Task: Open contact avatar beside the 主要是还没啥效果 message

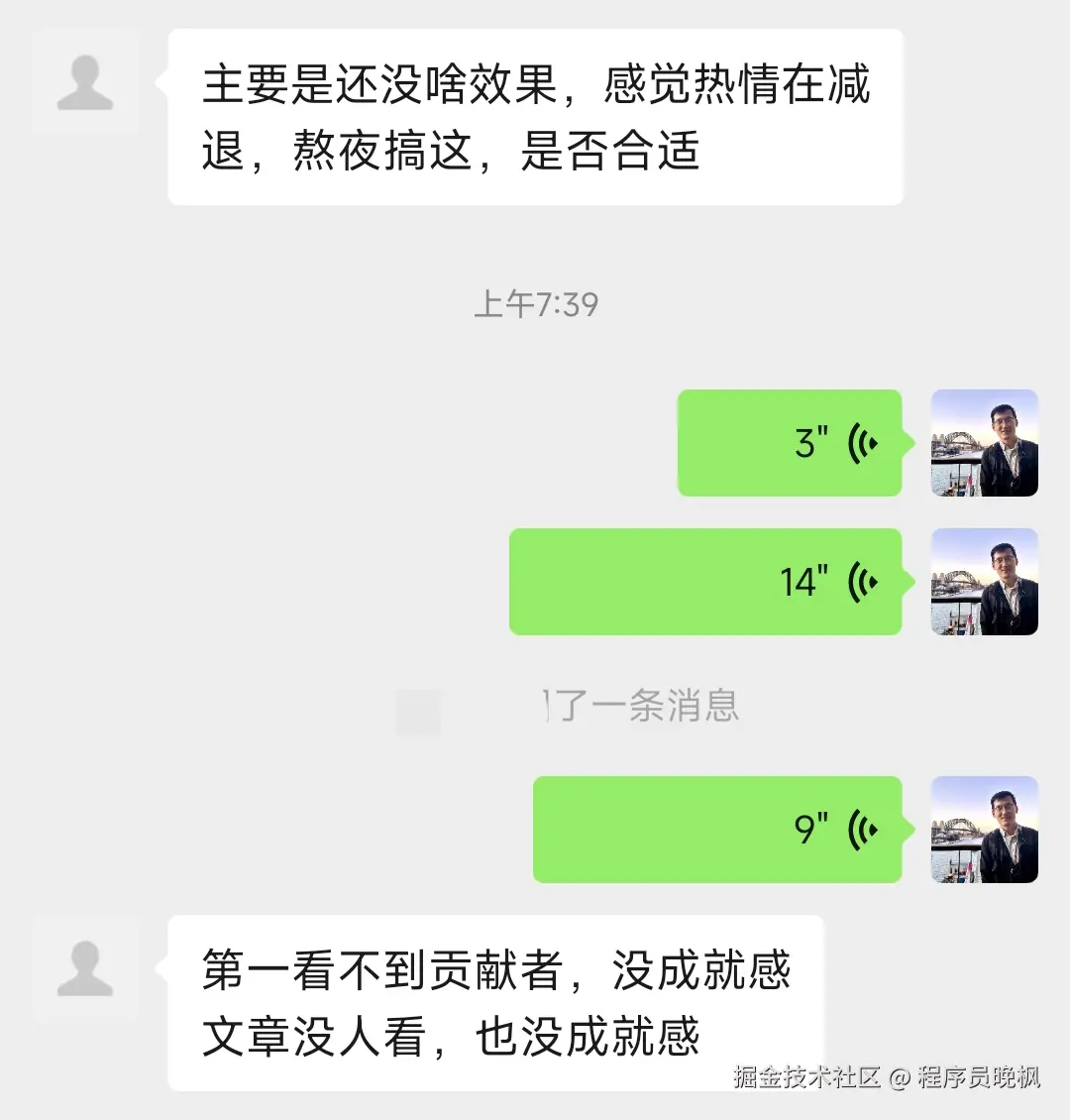Action: pos(85,82)
